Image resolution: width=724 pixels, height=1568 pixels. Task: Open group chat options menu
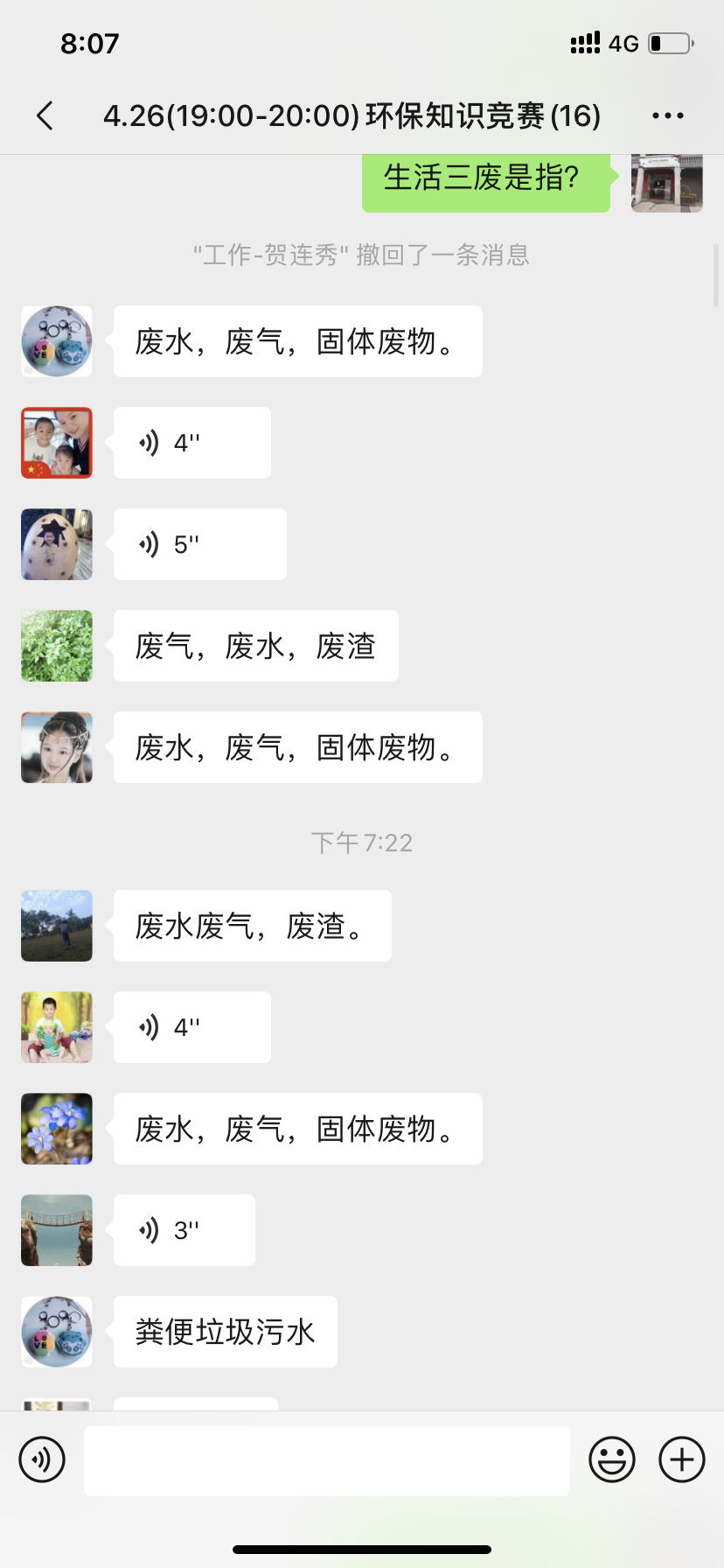pyautogui.click(x=667, y=115)
